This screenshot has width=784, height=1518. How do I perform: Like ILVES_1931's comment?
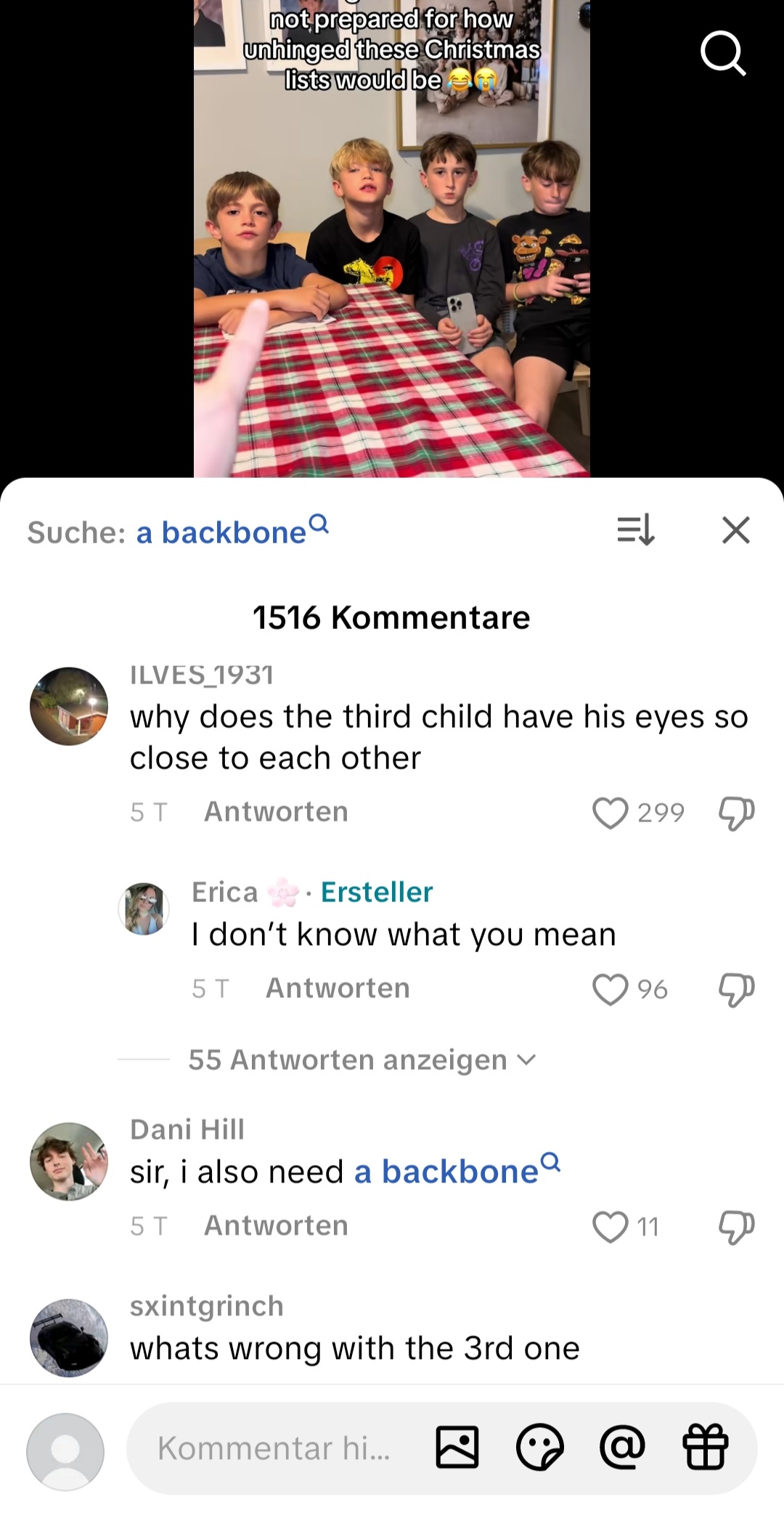point(610,813)
